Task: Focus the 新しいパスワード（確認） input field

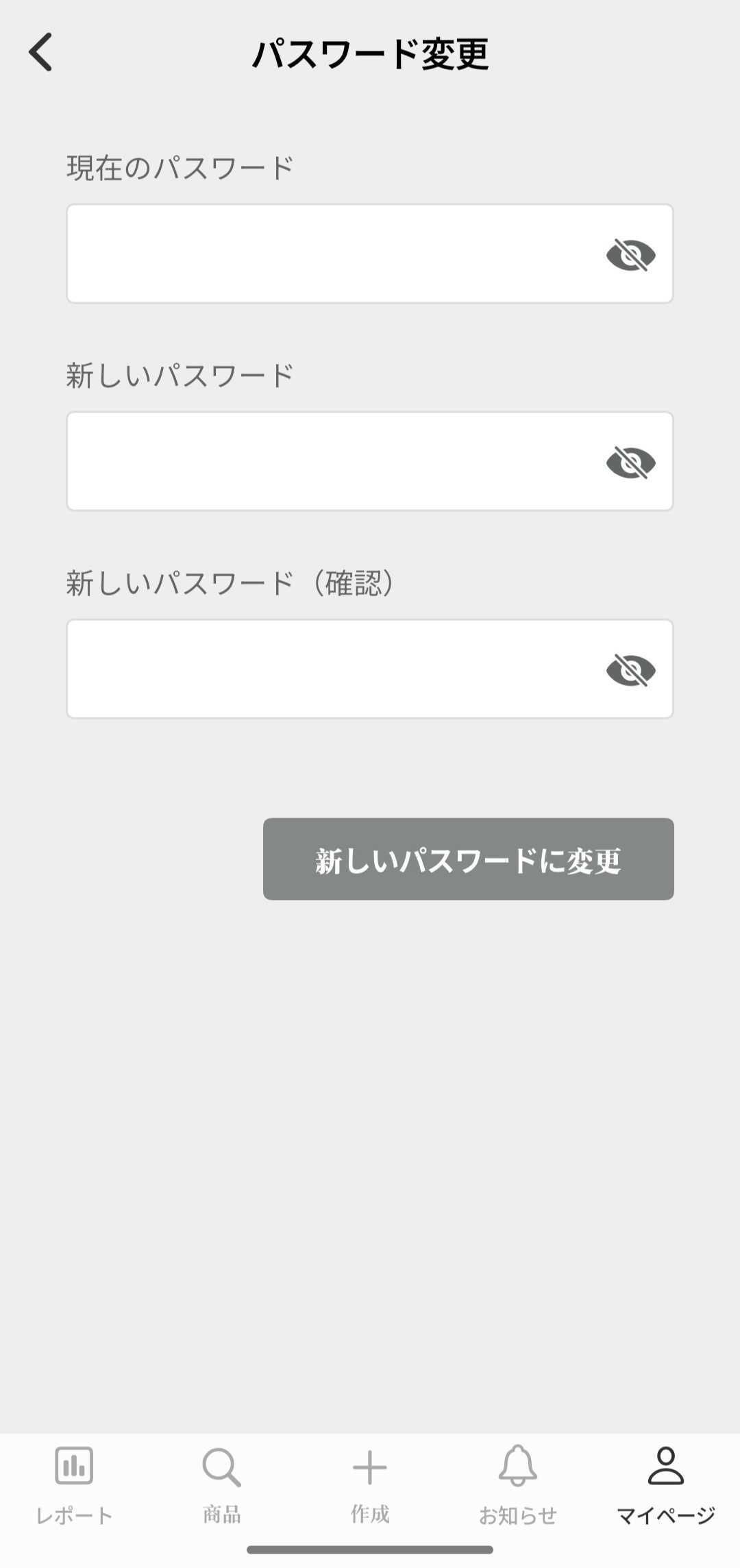Action: 329,669
